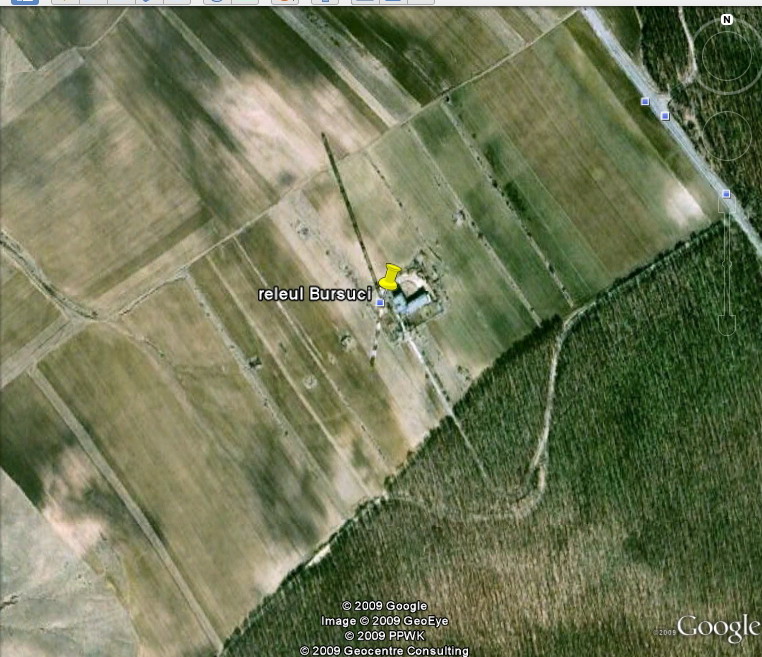The height and width of the screenshot is (657, 762).
Task: Open the blue square marker beside the yellow pin
Action: click(x=380, y=302)
